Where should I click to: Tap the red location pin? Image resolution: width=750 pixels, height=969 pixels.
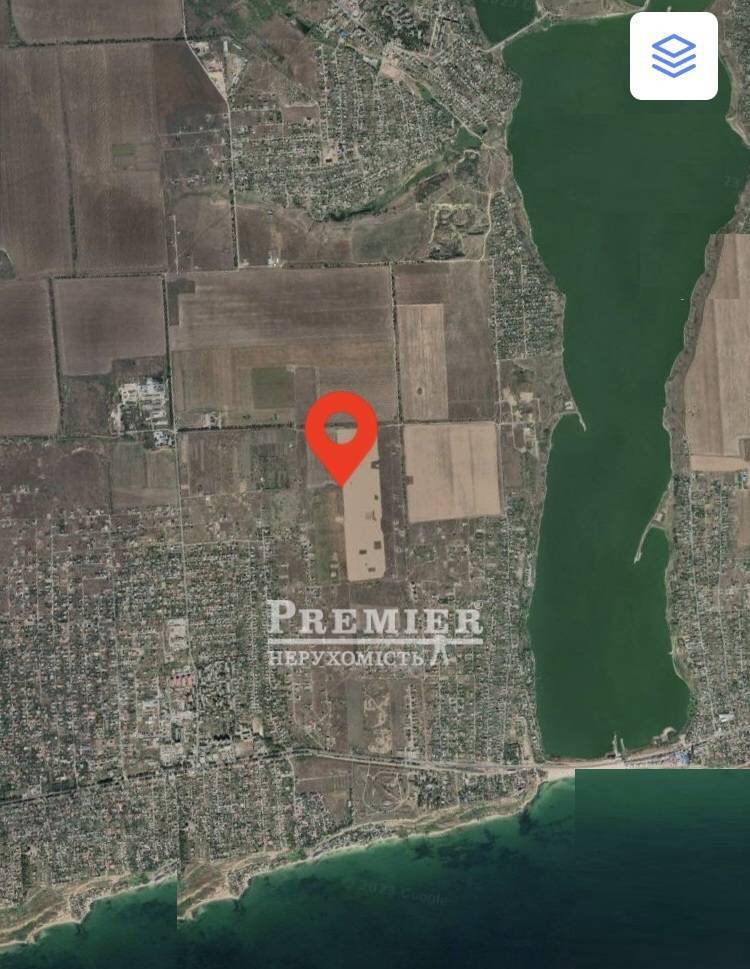tap(341, 432)
